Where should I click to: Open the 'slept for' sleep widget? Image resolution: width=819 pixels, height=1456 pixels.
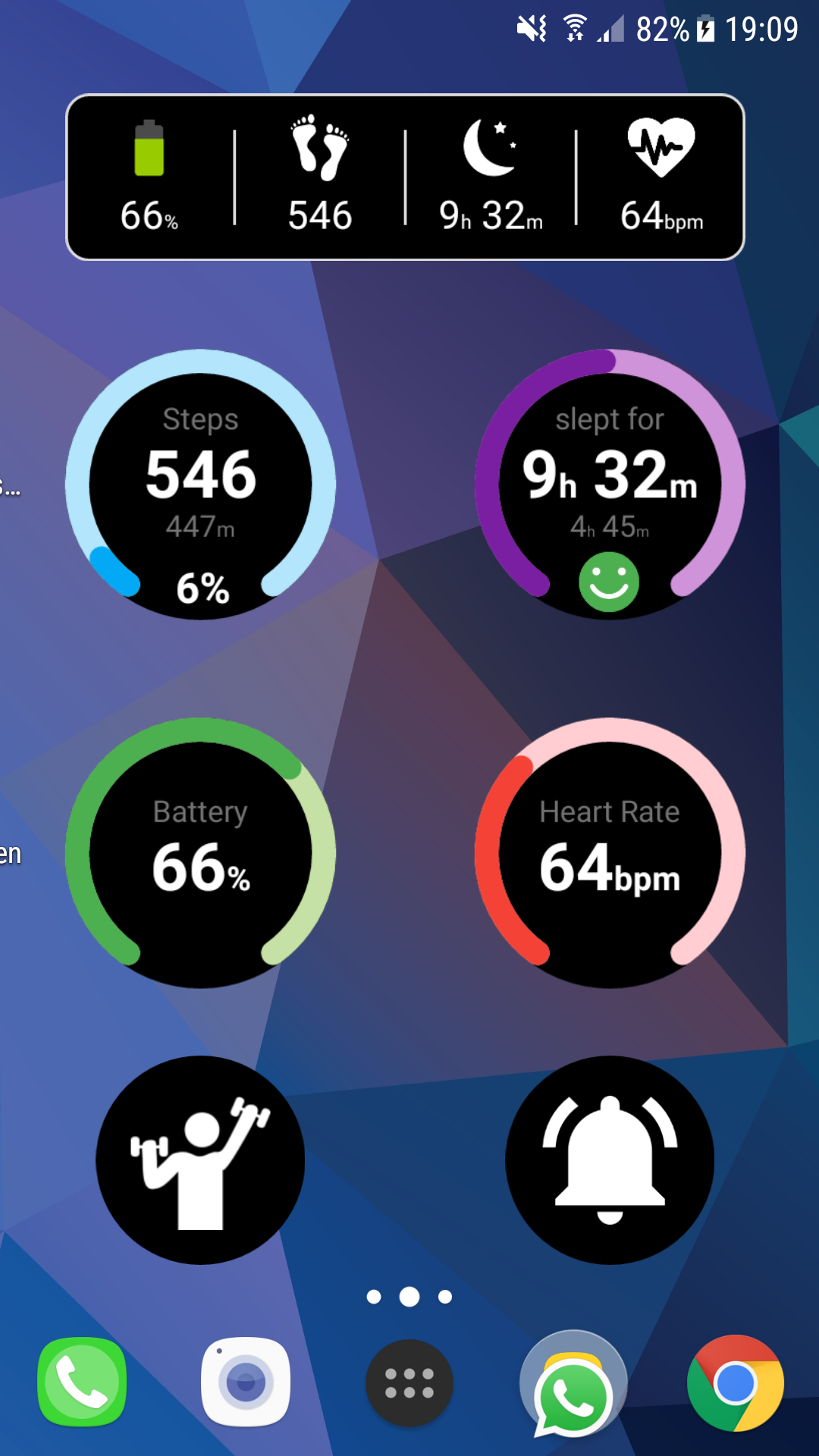click(609, 485)
